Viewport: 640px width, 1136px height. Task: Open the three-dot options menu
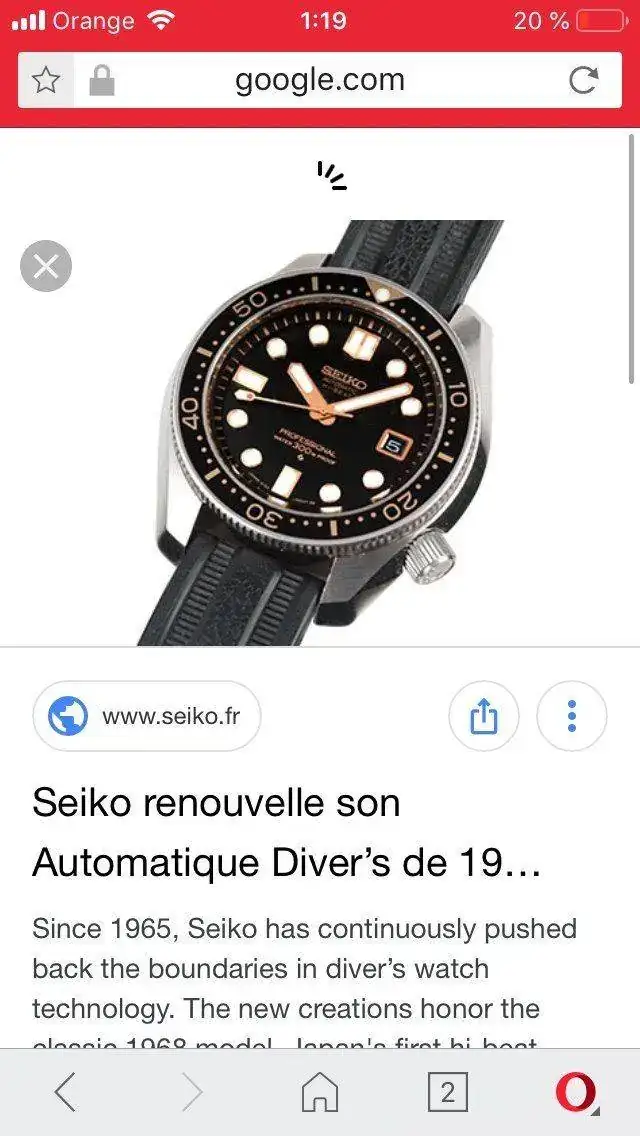pos(571,716)
